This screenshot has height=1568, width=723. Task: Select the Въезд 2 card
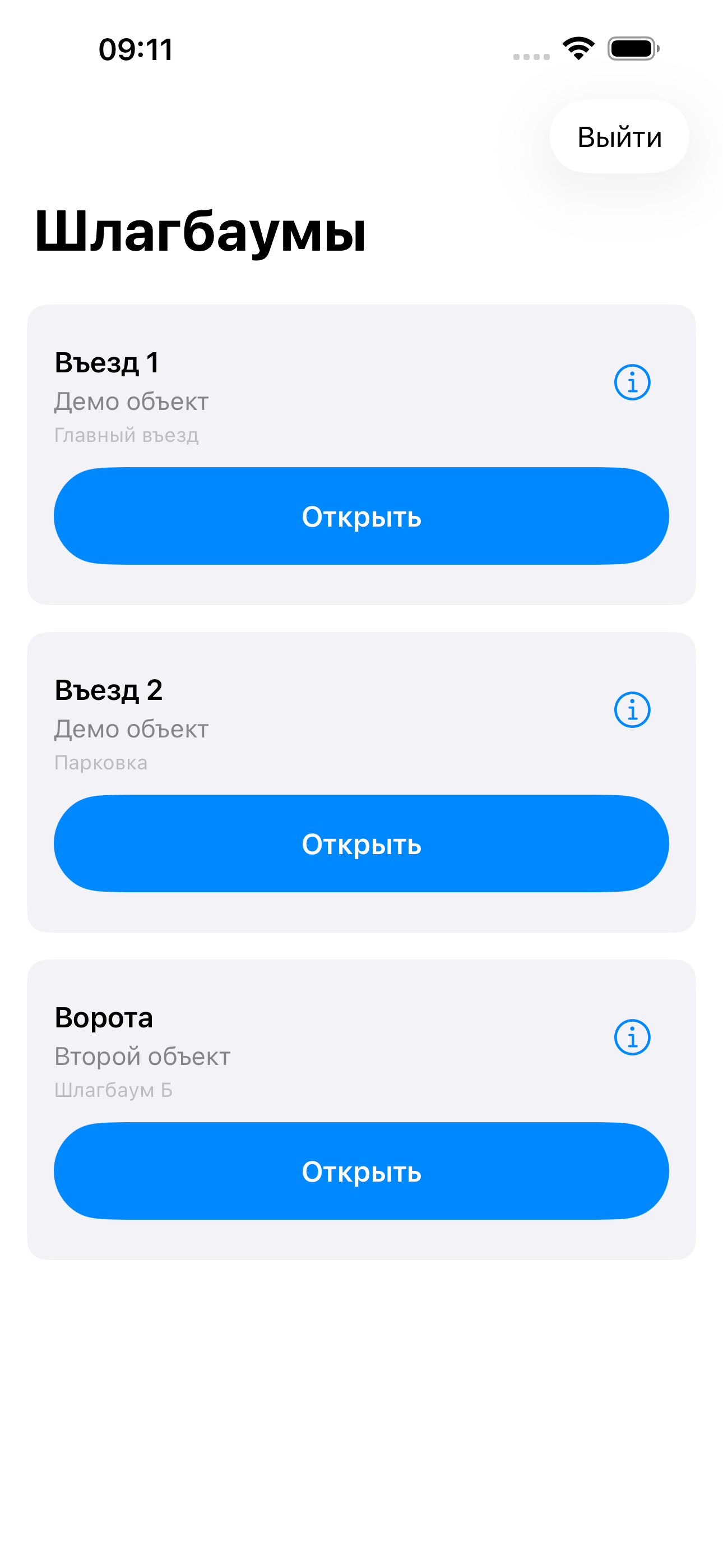tap(361, 781)
